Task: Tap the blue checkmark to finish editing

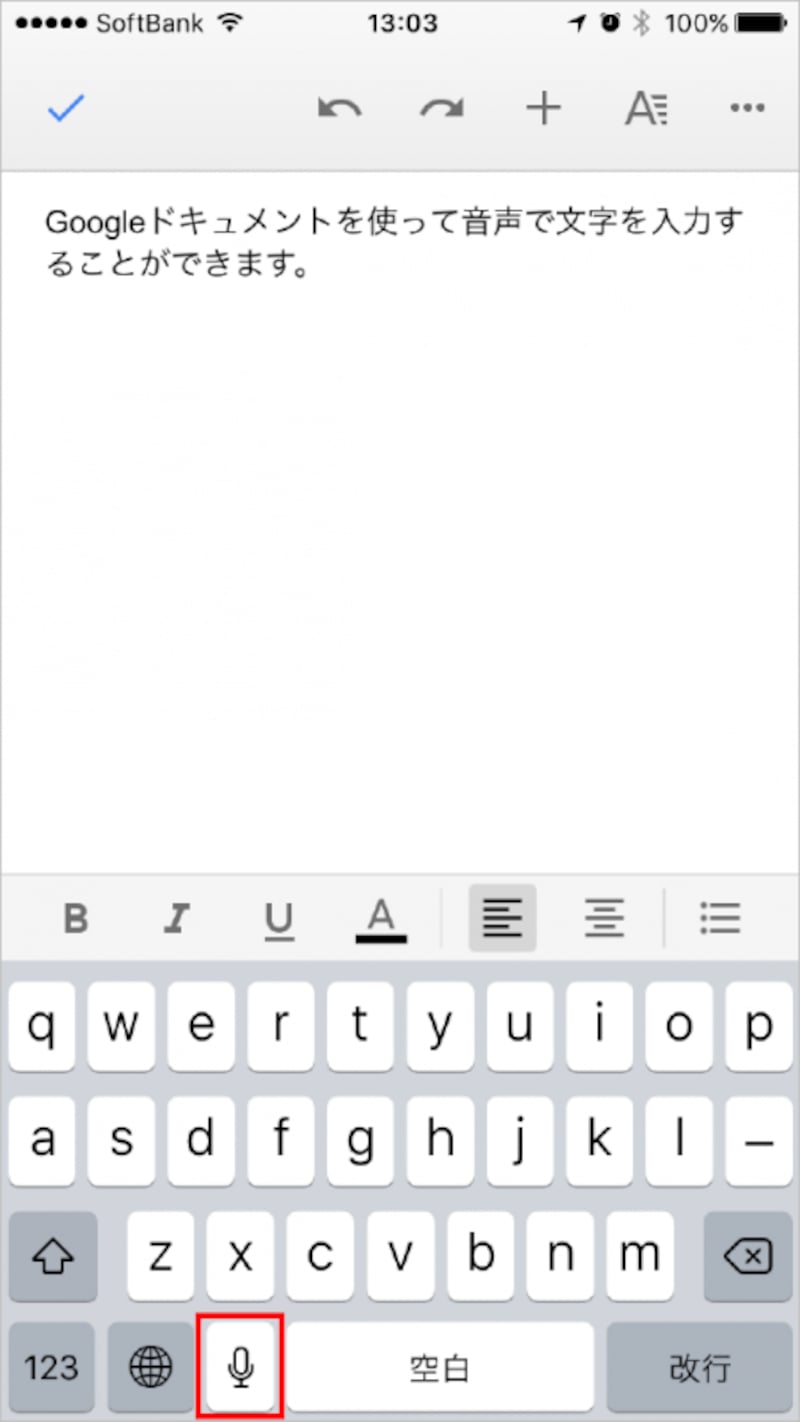Action: 64,108
